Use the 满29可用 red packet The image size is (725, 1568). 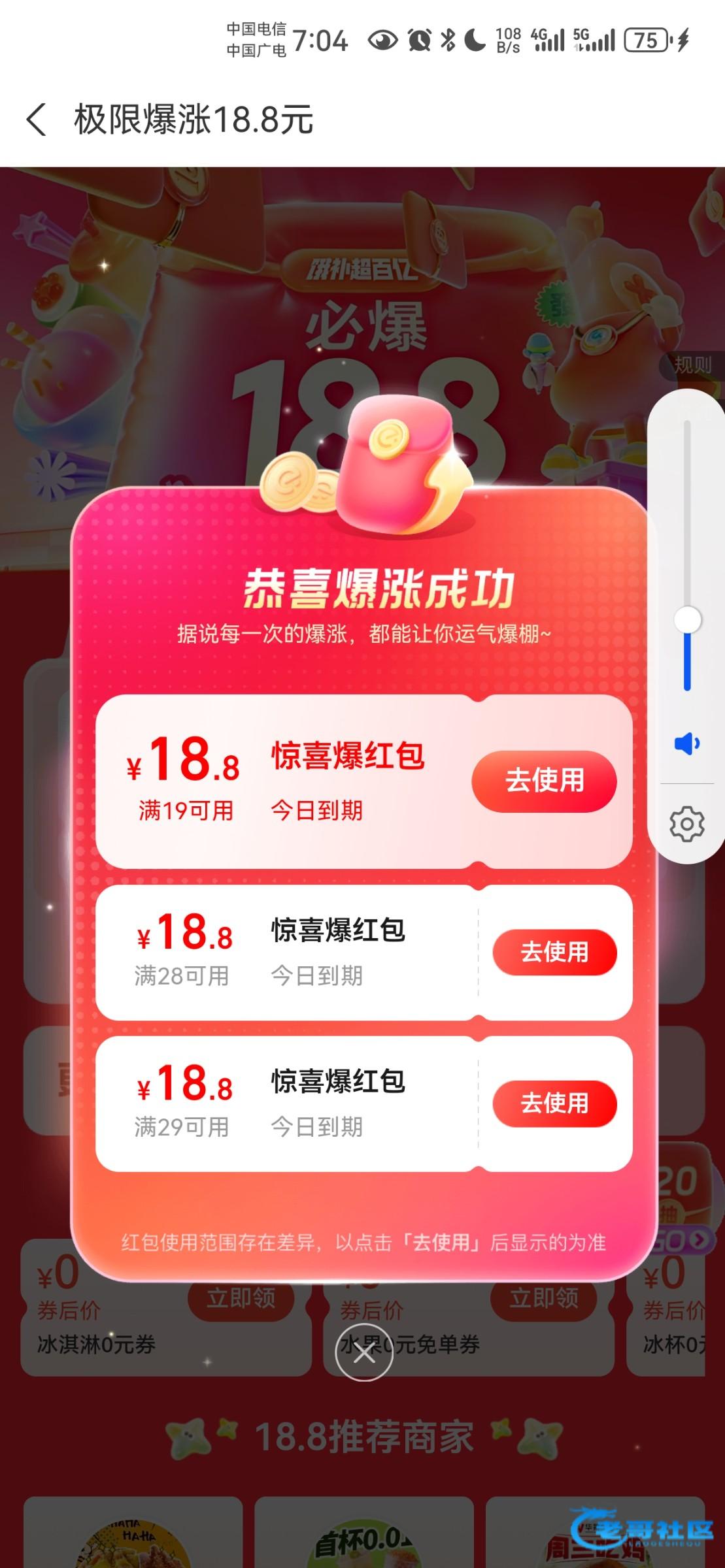(554, 1103)
